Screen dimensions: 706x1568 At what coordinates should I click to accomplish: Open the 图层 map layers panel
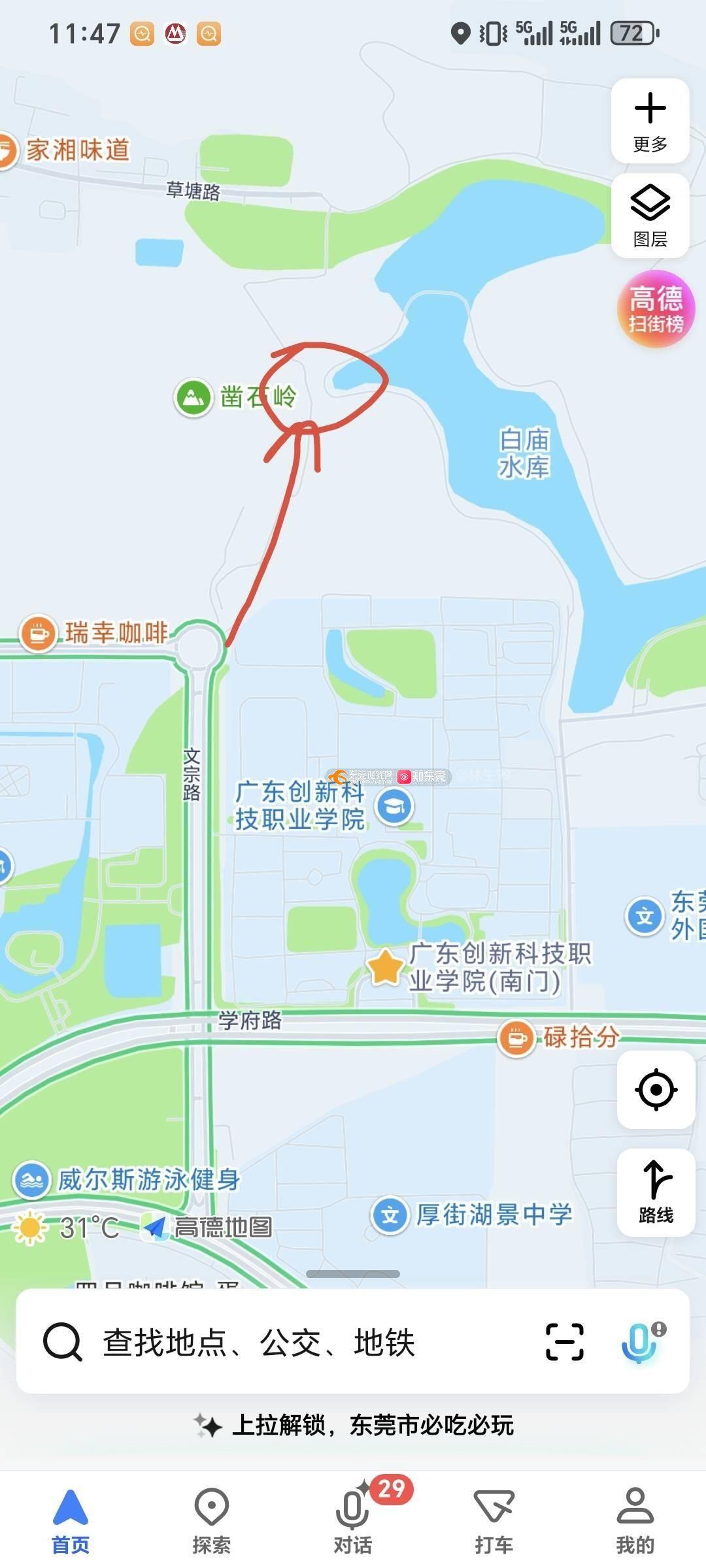[650, 216]
